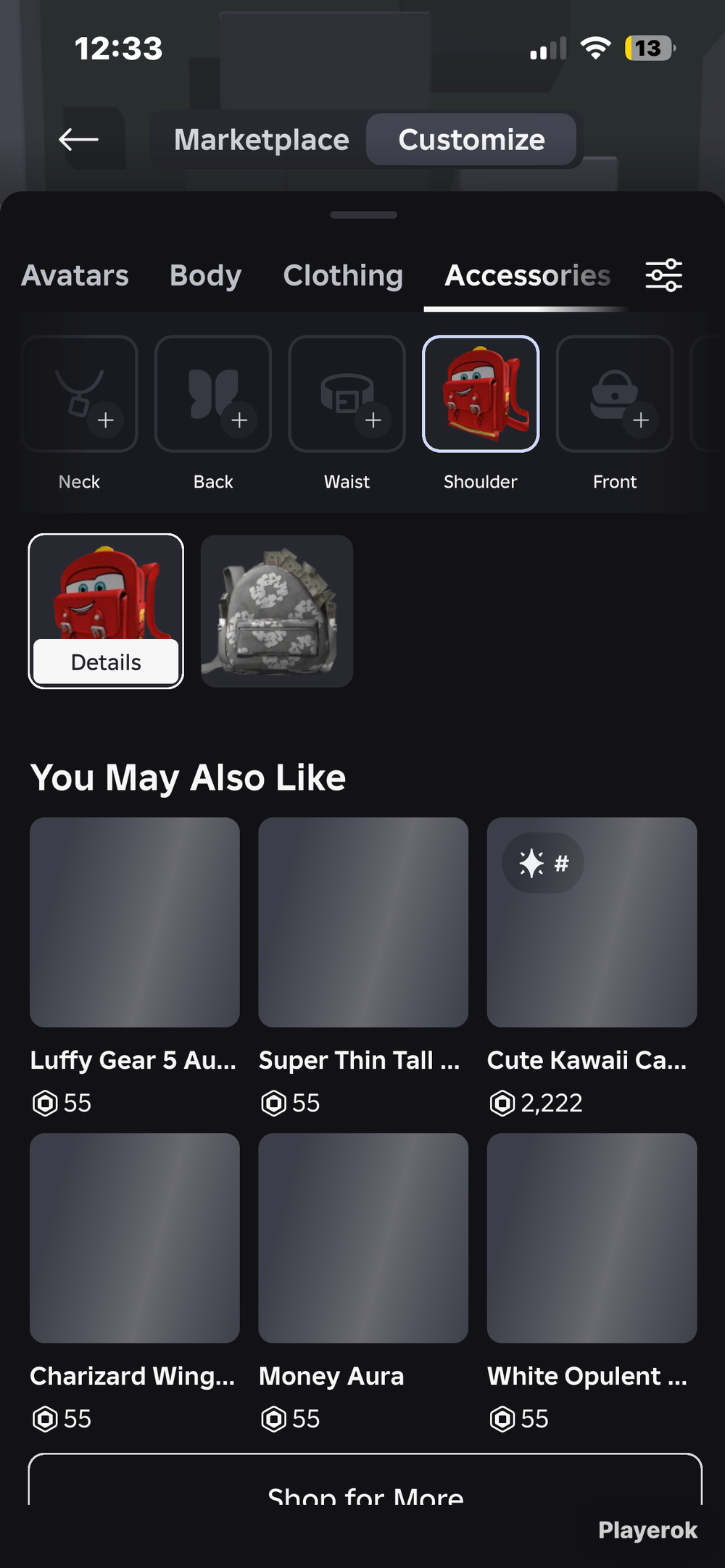Add a Front accessory
This screenshot has width=725, height=1568.
click(615, 393)
